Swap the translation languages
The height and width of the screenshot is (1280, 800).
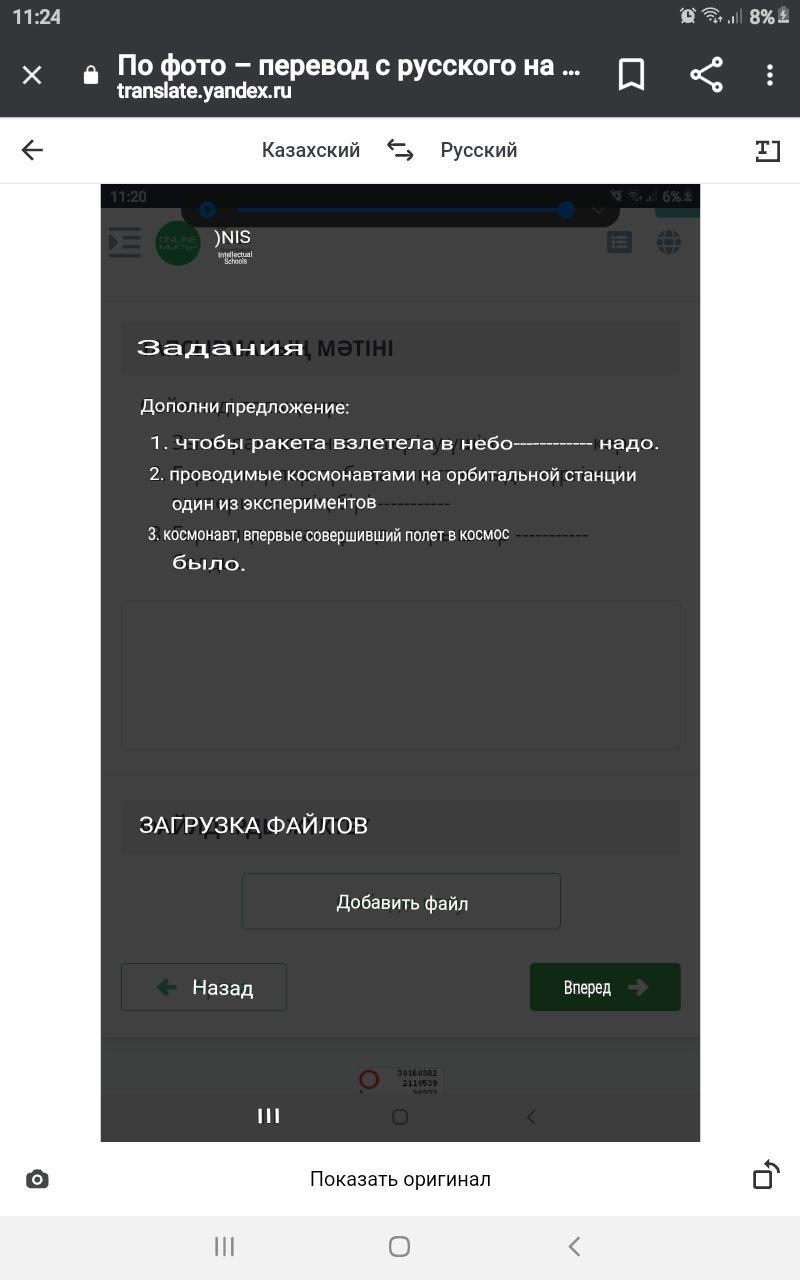[x=400, y=150]
